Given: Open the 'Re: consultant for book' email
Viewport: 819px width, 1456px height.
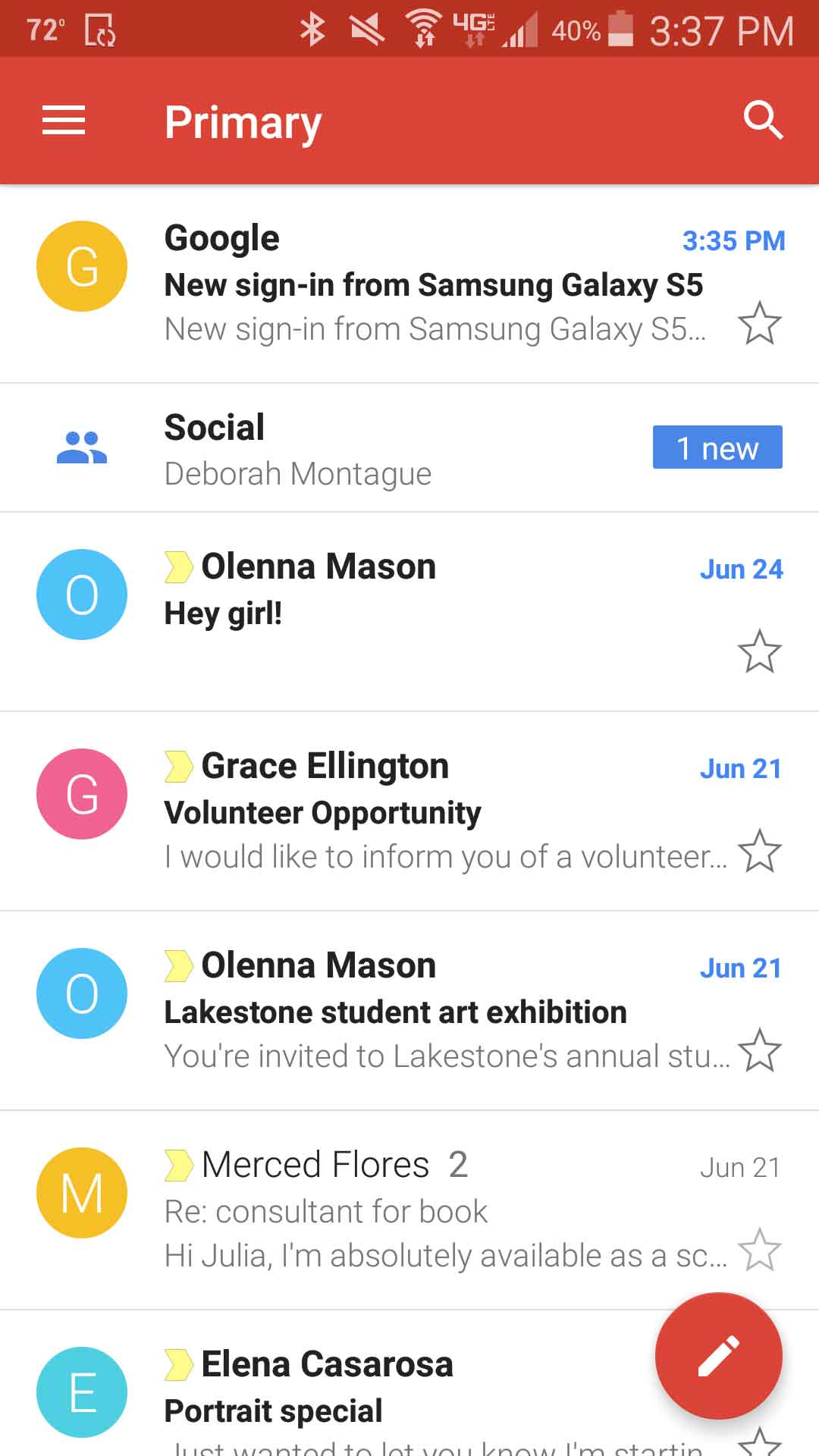Looking at the screenshot, I should (326, 1211).
